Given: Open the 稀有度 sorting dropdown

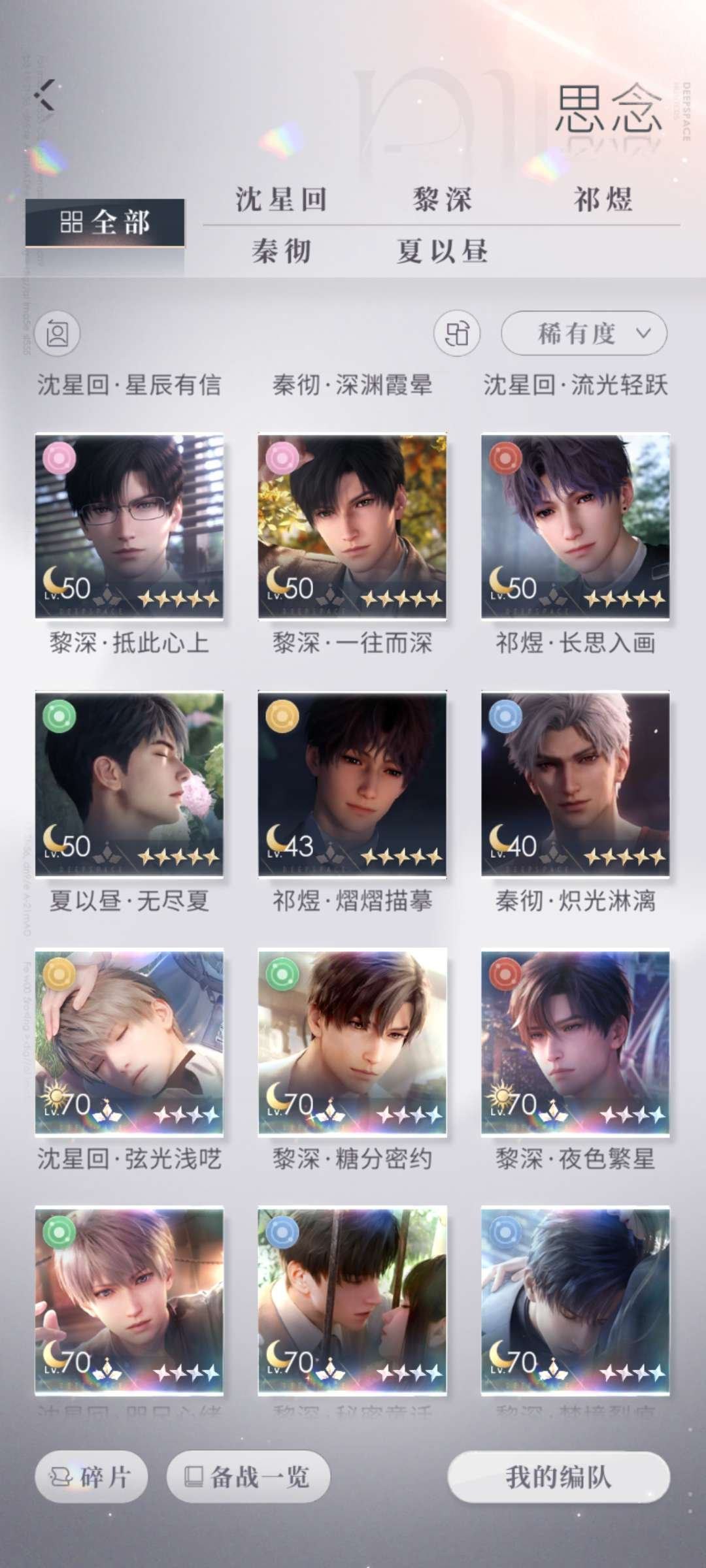Looking at the screenshot, I should click(x=584, y=333).
